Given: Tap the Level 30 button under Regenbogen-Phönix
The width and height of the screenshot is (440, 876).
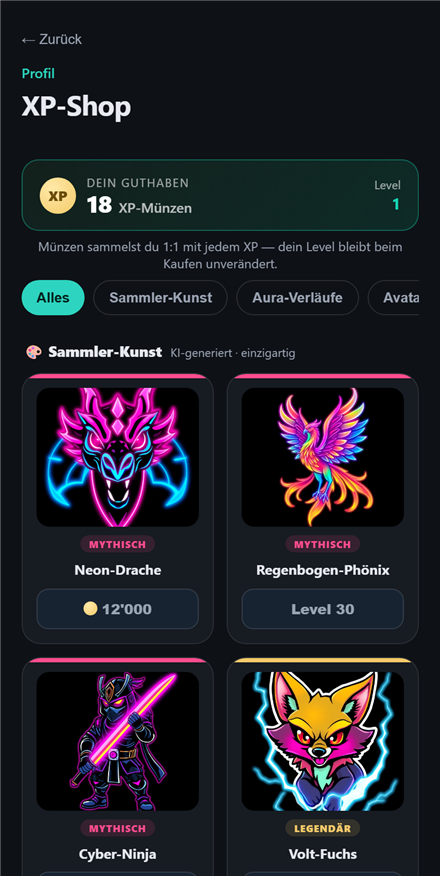Looking at the screenshot, I should pos(323,609).
